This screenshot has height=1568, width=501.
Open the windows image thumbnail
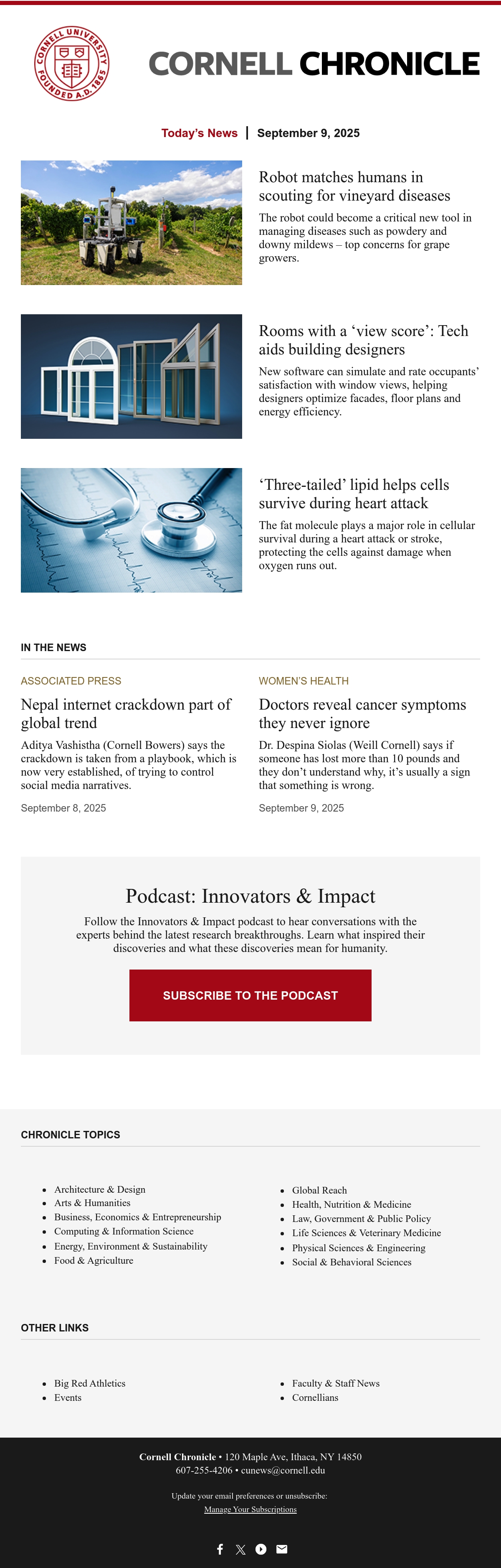(x=132, y=376)
